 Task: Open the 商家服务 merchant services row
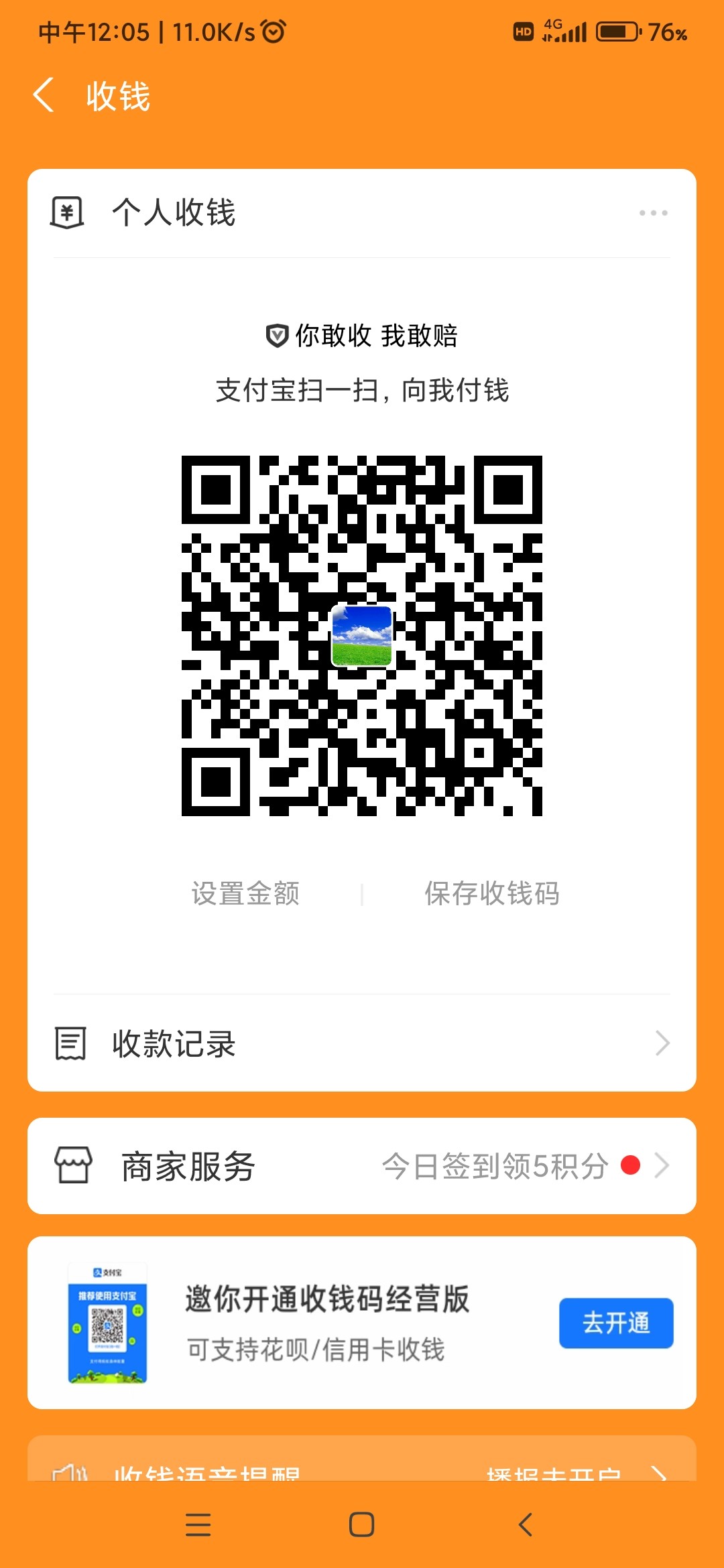click(x=362, y=1166)
